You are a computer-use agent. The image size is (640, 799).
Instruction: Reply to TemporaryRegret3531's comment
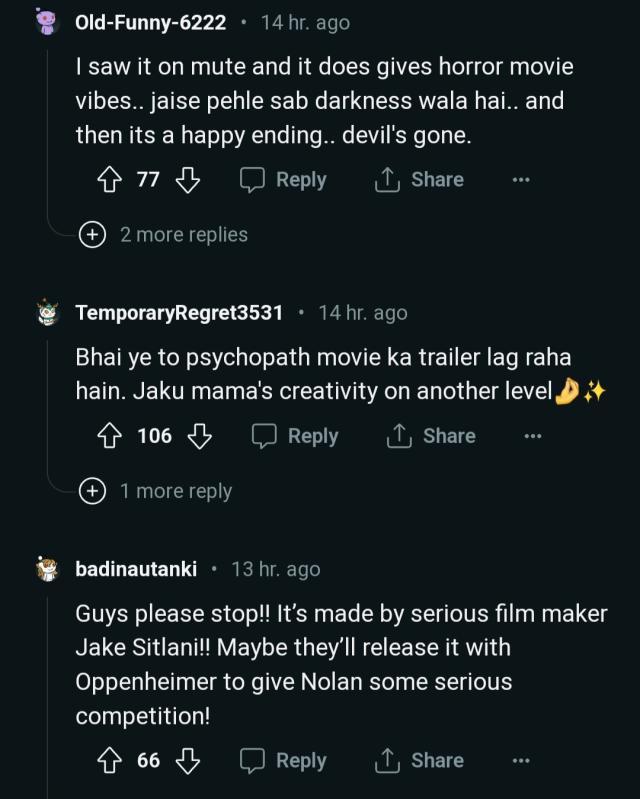tap(296, 436)
